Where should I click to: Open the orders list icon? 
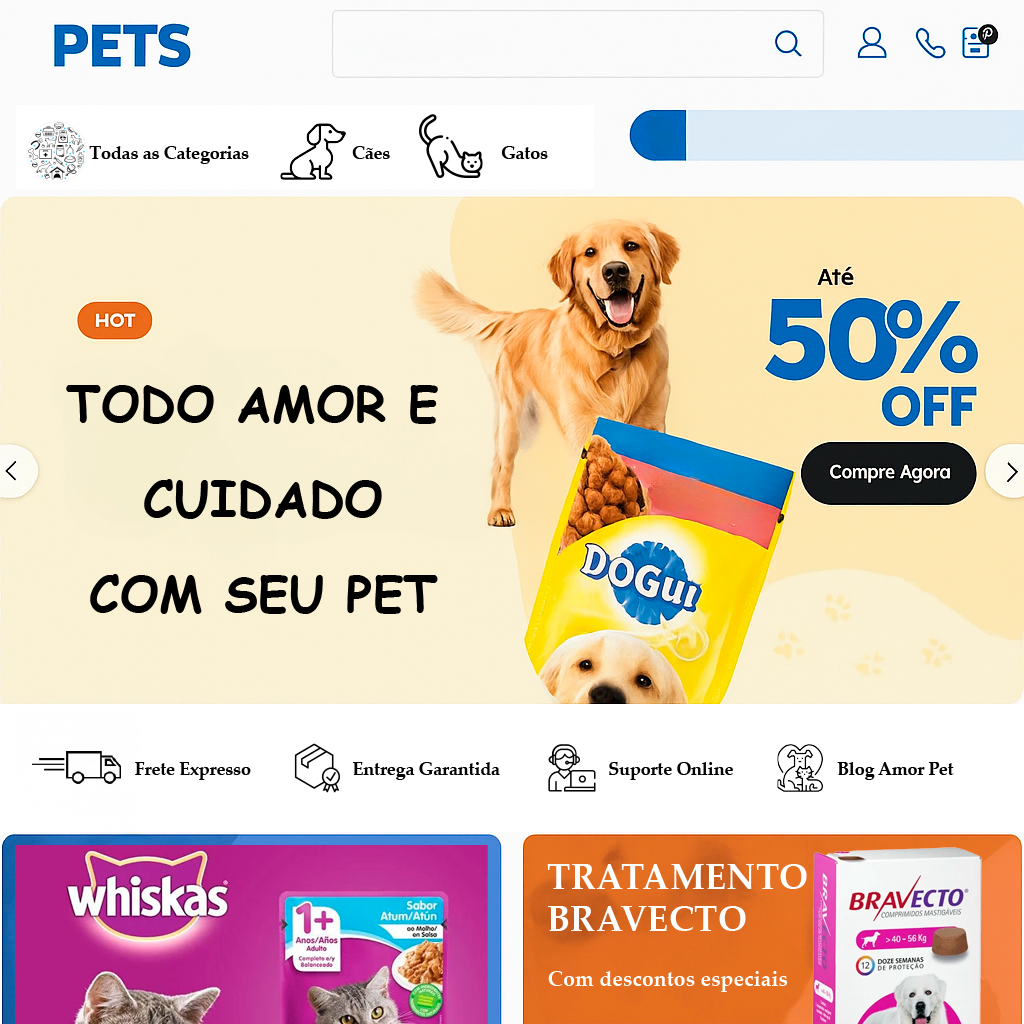pos(977,42)
